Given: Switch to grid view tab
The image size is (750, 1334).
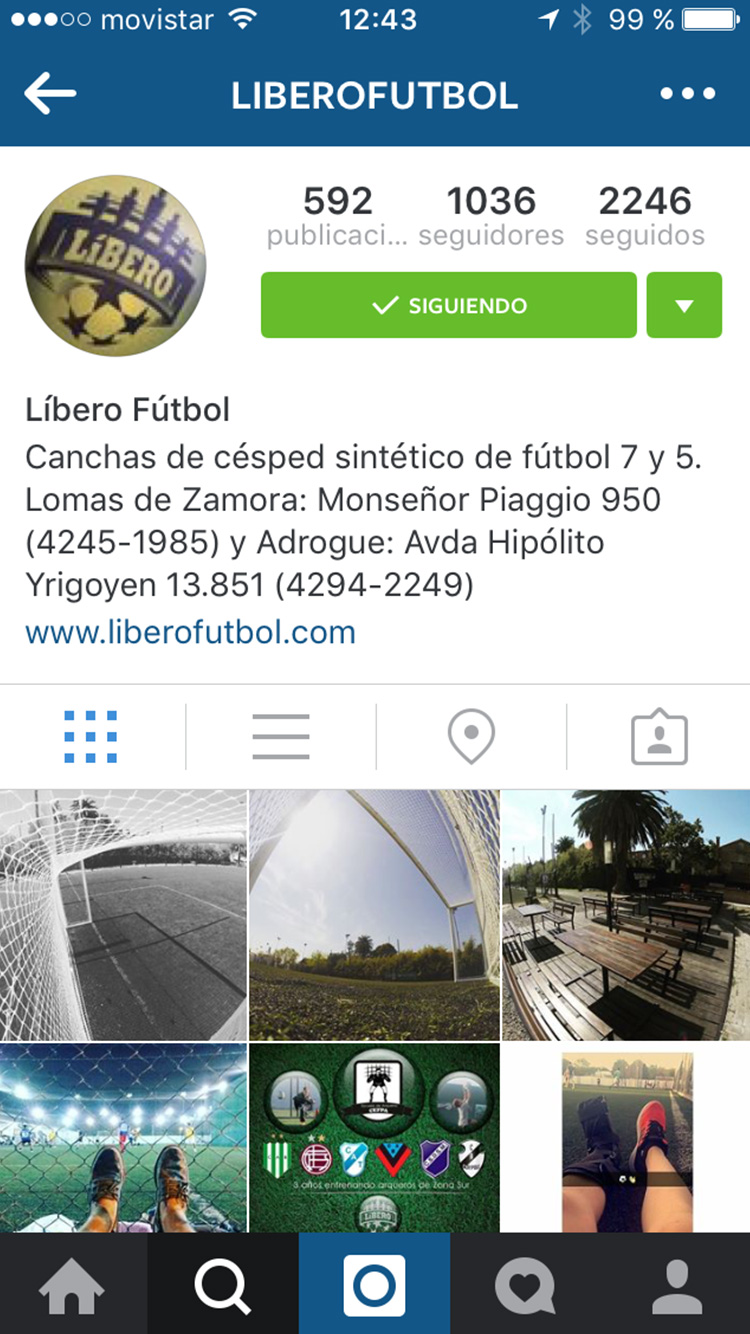Looking at the screenshot, I should pyautogui.click(x=91, y=737).
